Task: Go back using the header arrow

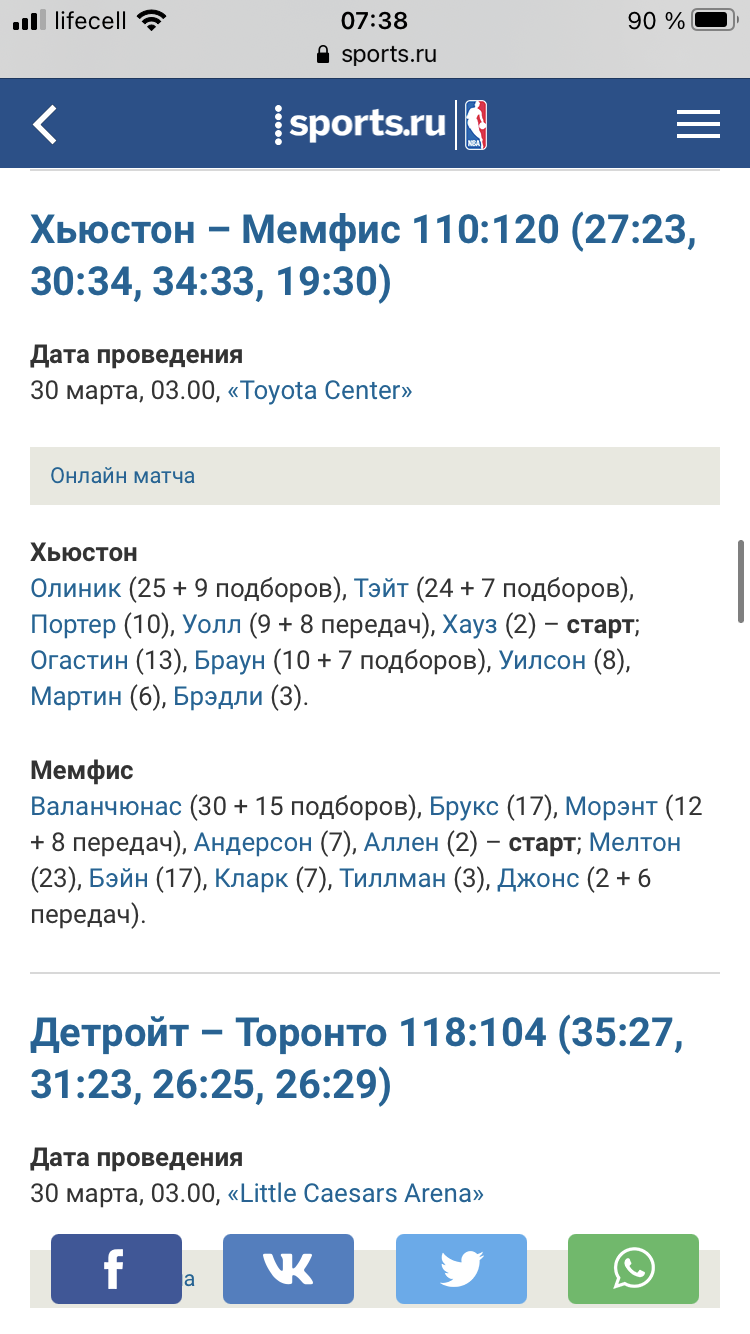Action: pos(45,124)
